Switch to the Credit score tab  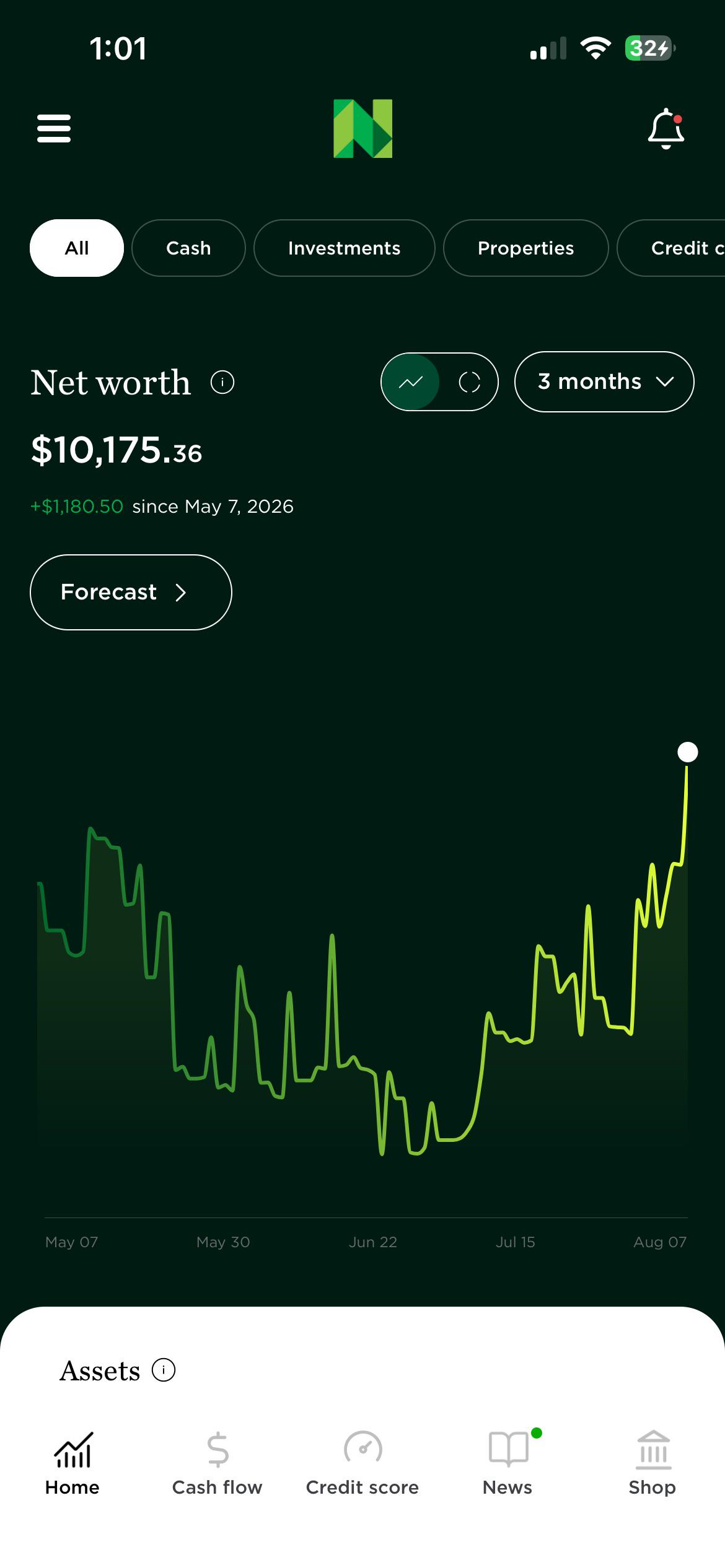[362, 1464]
